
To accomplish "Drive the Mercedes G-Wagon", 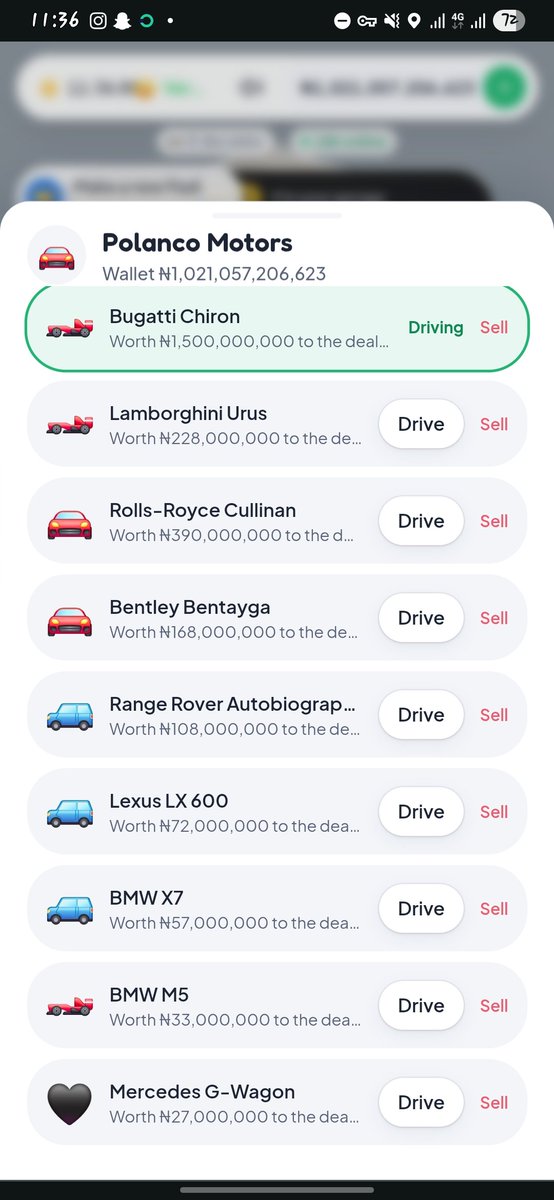I will tap(421, 1103).
